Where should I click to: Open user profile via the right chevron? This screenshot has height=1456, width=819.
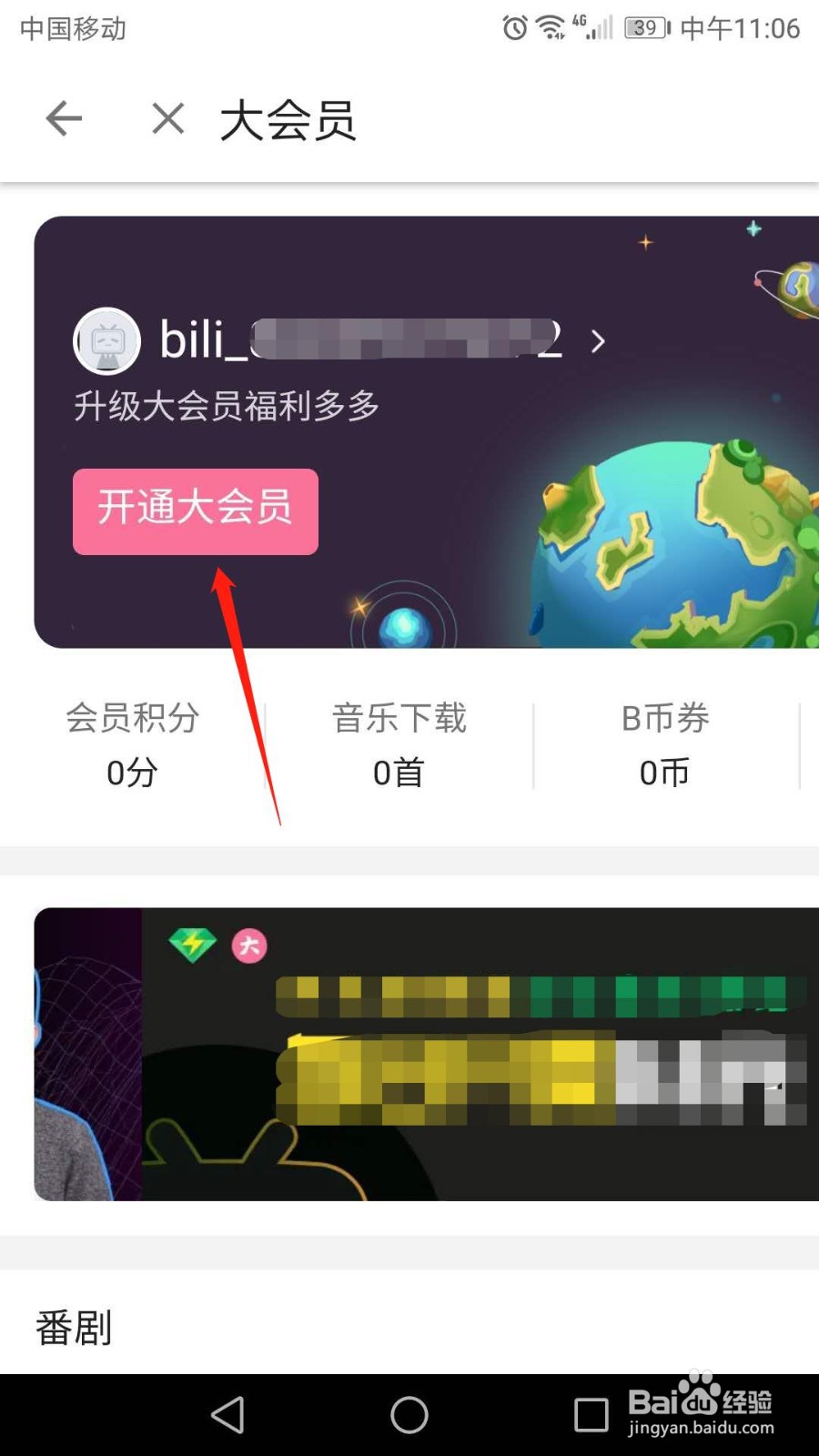[x=598, y=341]
